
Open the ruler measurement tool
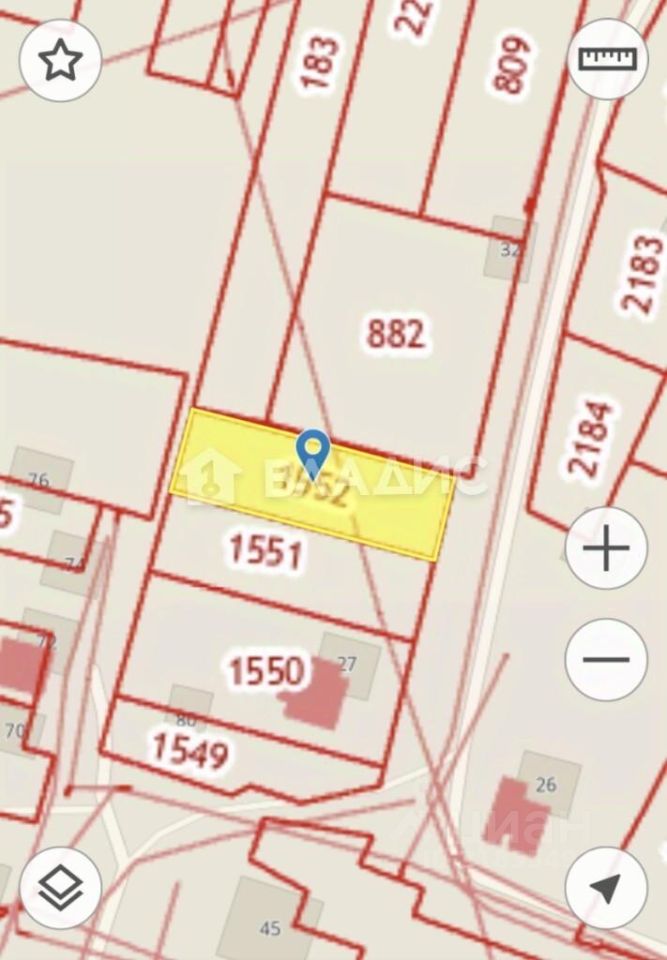[607, 58]
